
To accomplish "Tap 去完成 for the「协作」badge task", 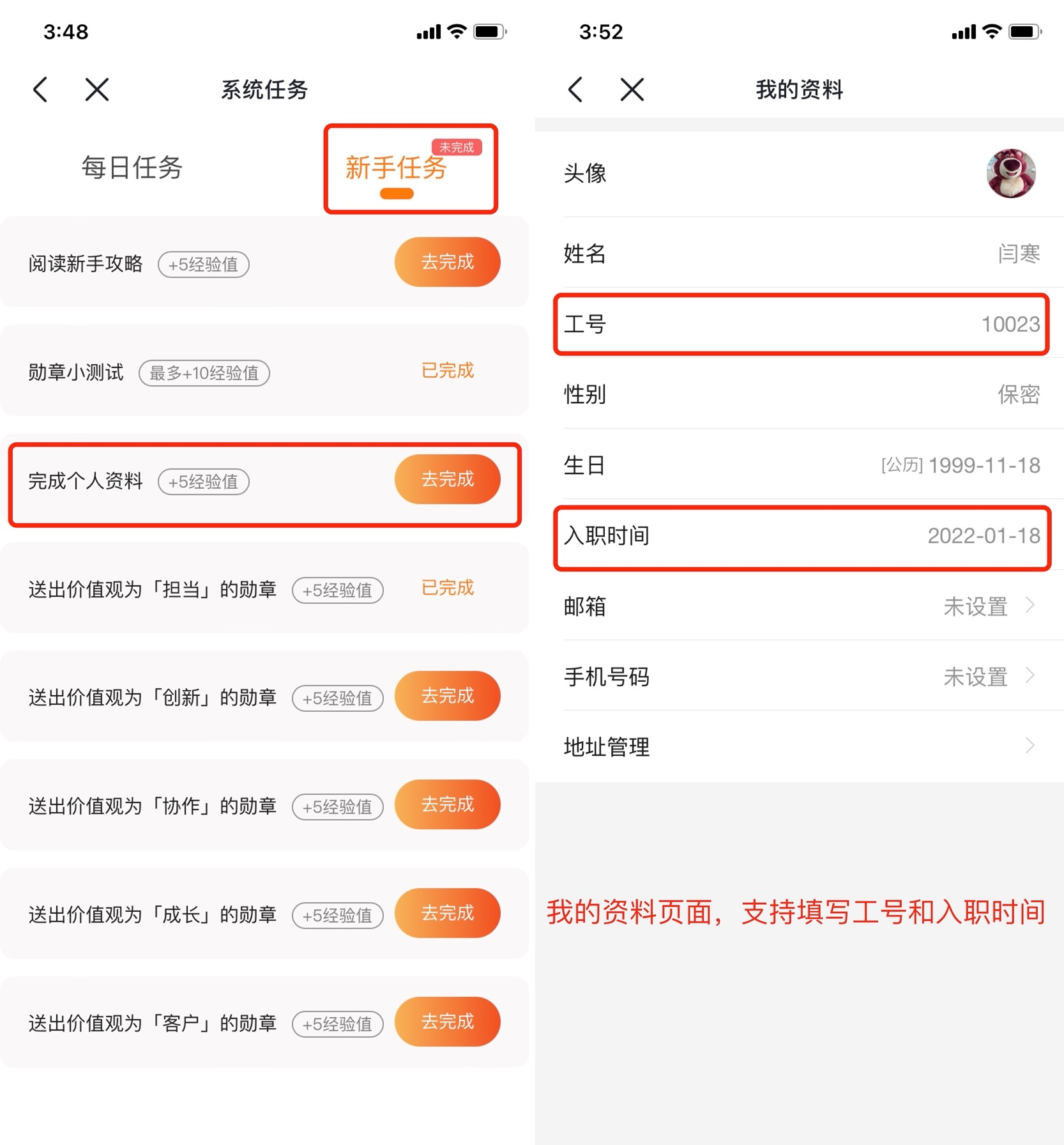I will click(447, 804).
